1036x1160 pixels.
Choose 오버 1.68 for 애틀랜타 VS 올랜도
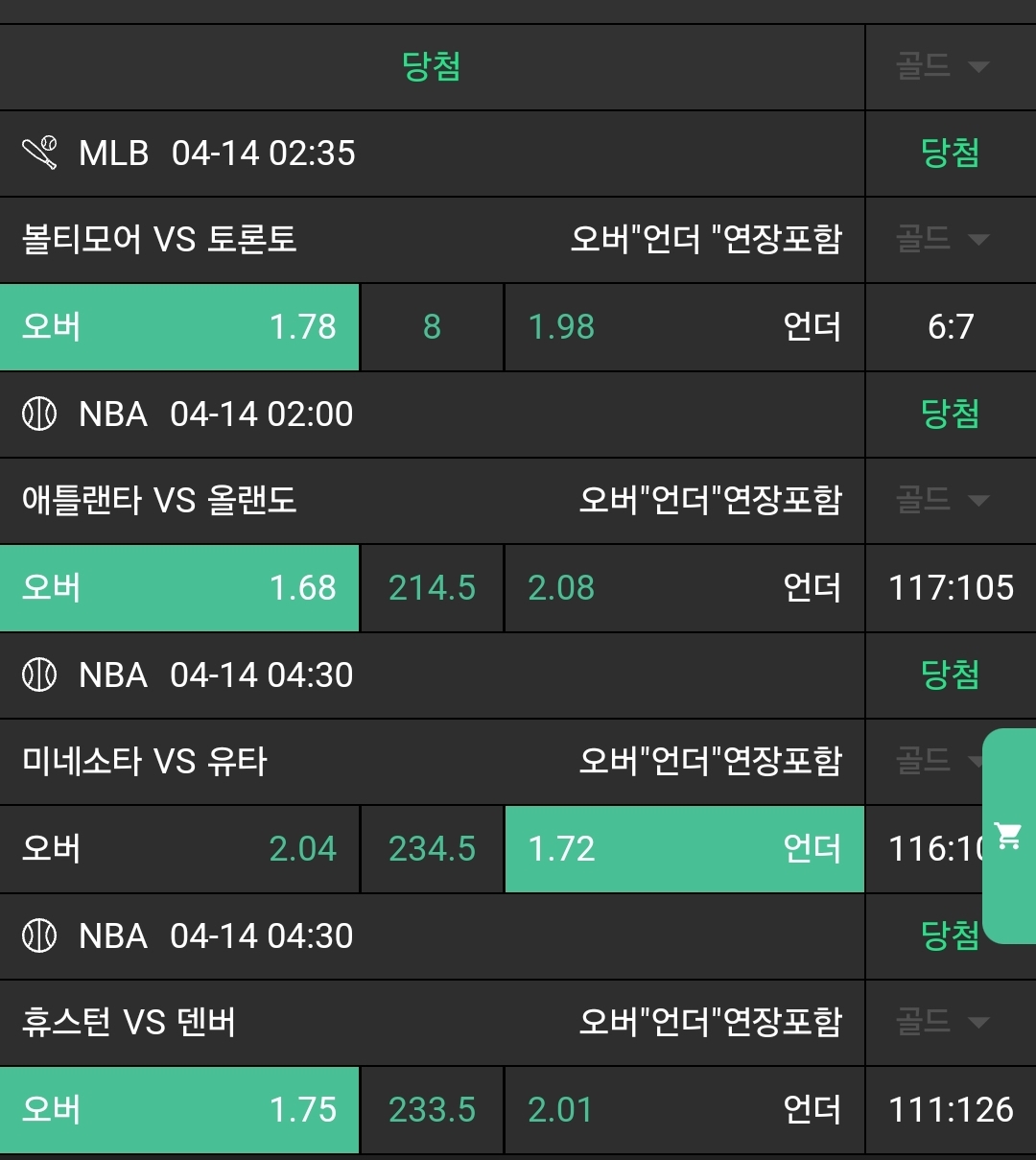tap(179, 588)
